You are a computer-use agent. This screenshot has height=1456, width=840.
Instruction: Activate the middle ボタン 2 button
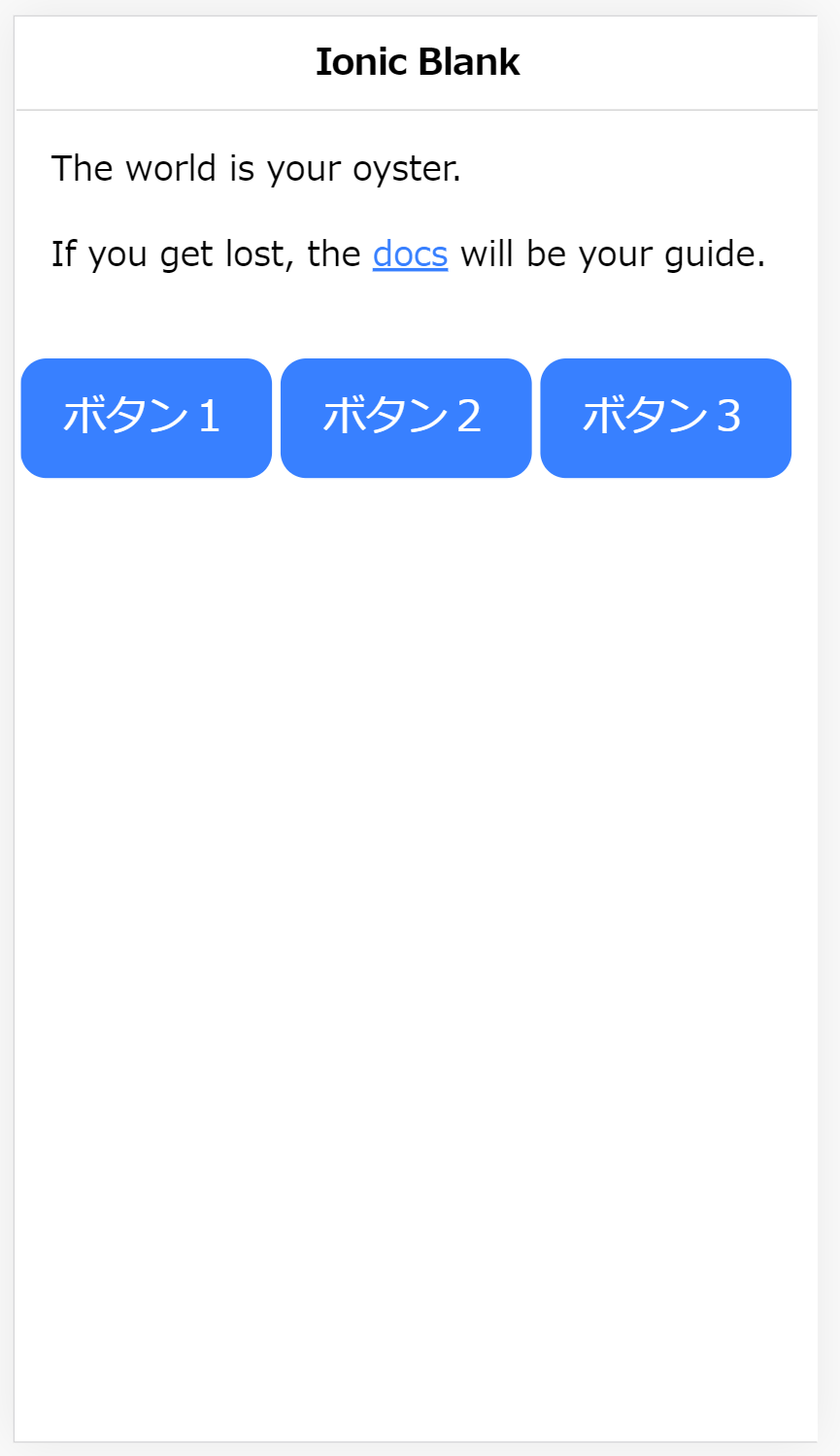[x=406, y=418]
